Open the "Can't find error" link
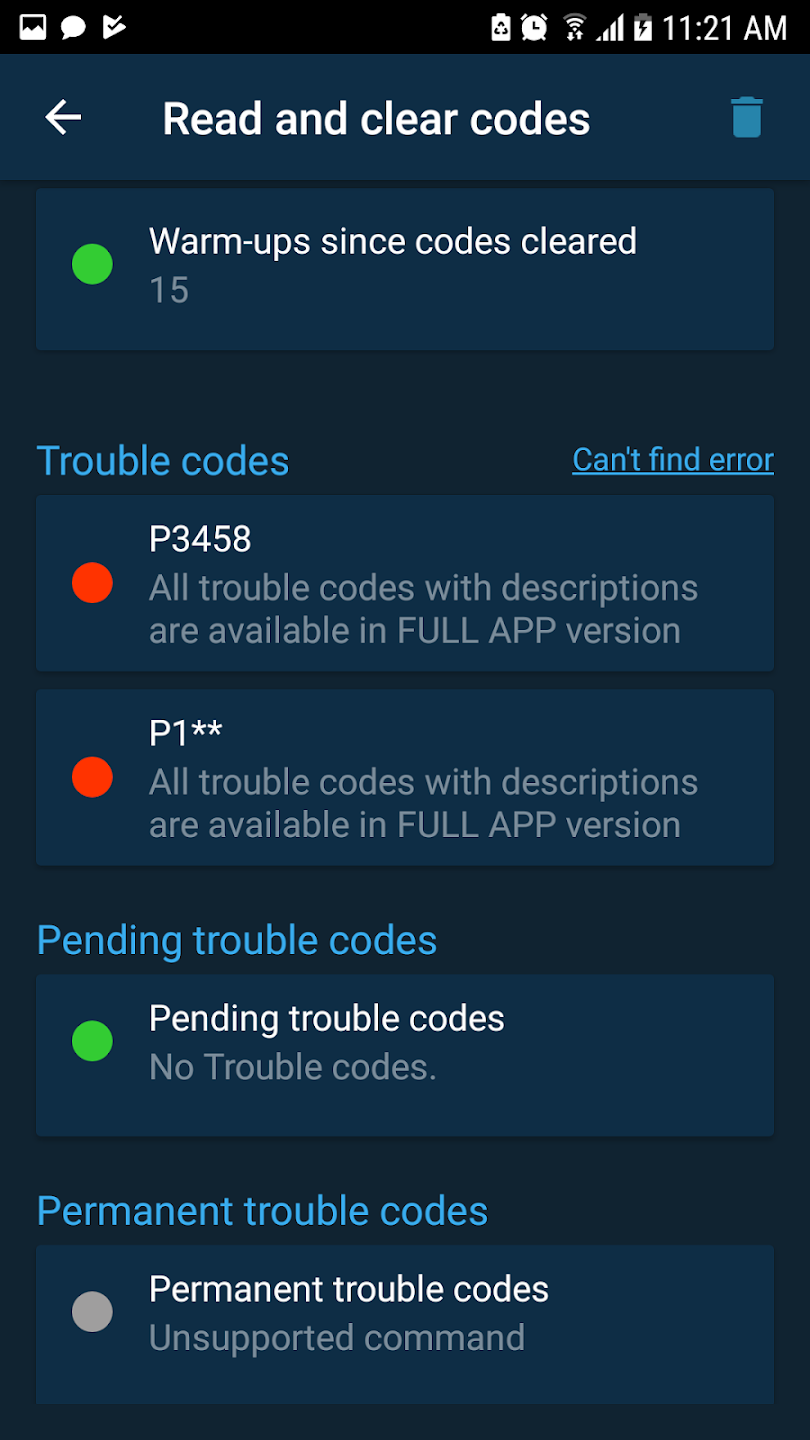 pos(672,459)
